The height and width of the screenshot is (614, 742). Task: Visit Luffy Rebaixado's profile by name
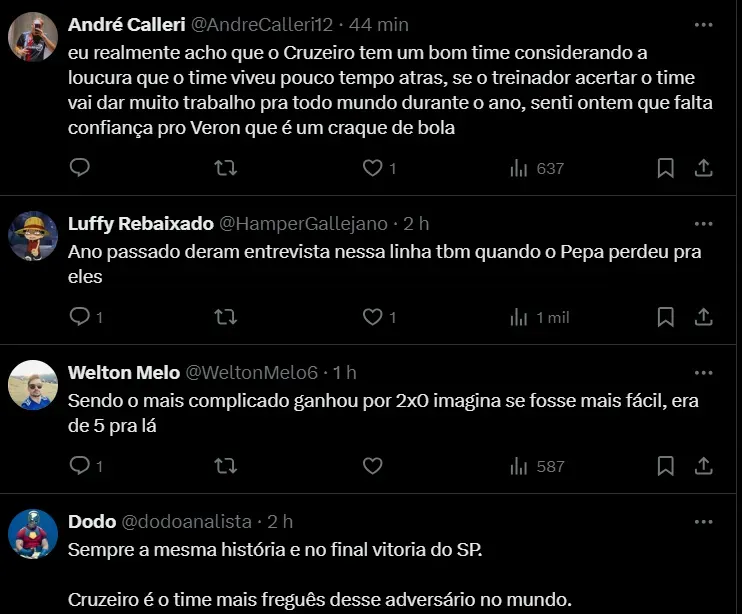(x=139, y=223)
